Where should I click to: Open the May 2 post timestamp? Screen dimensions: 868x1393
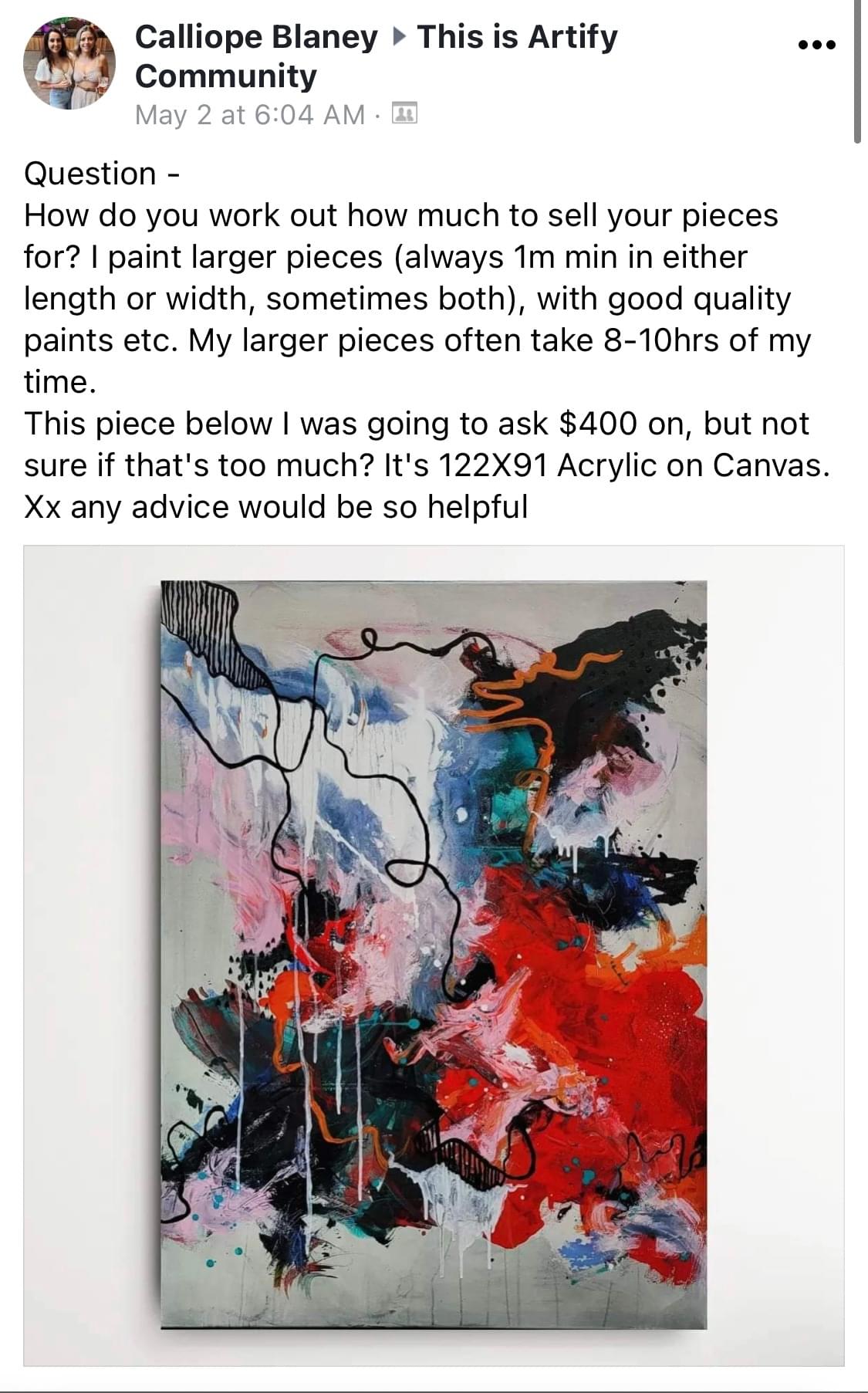(x=249, y=115)
